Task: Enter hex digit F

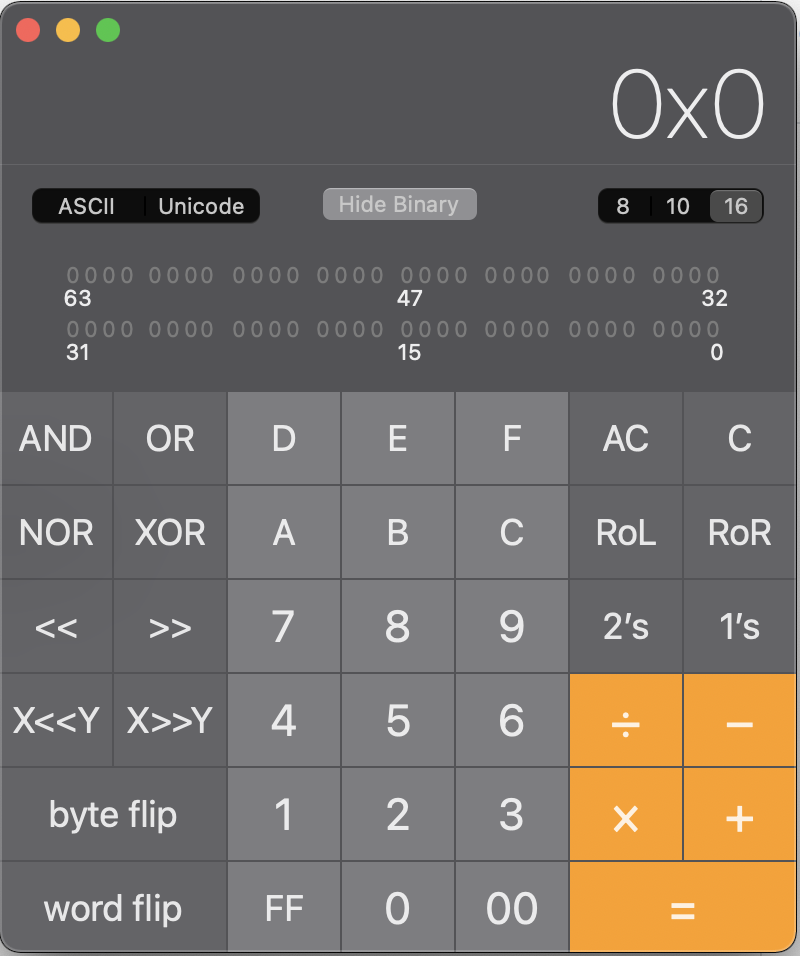Action: coord(512,439)
